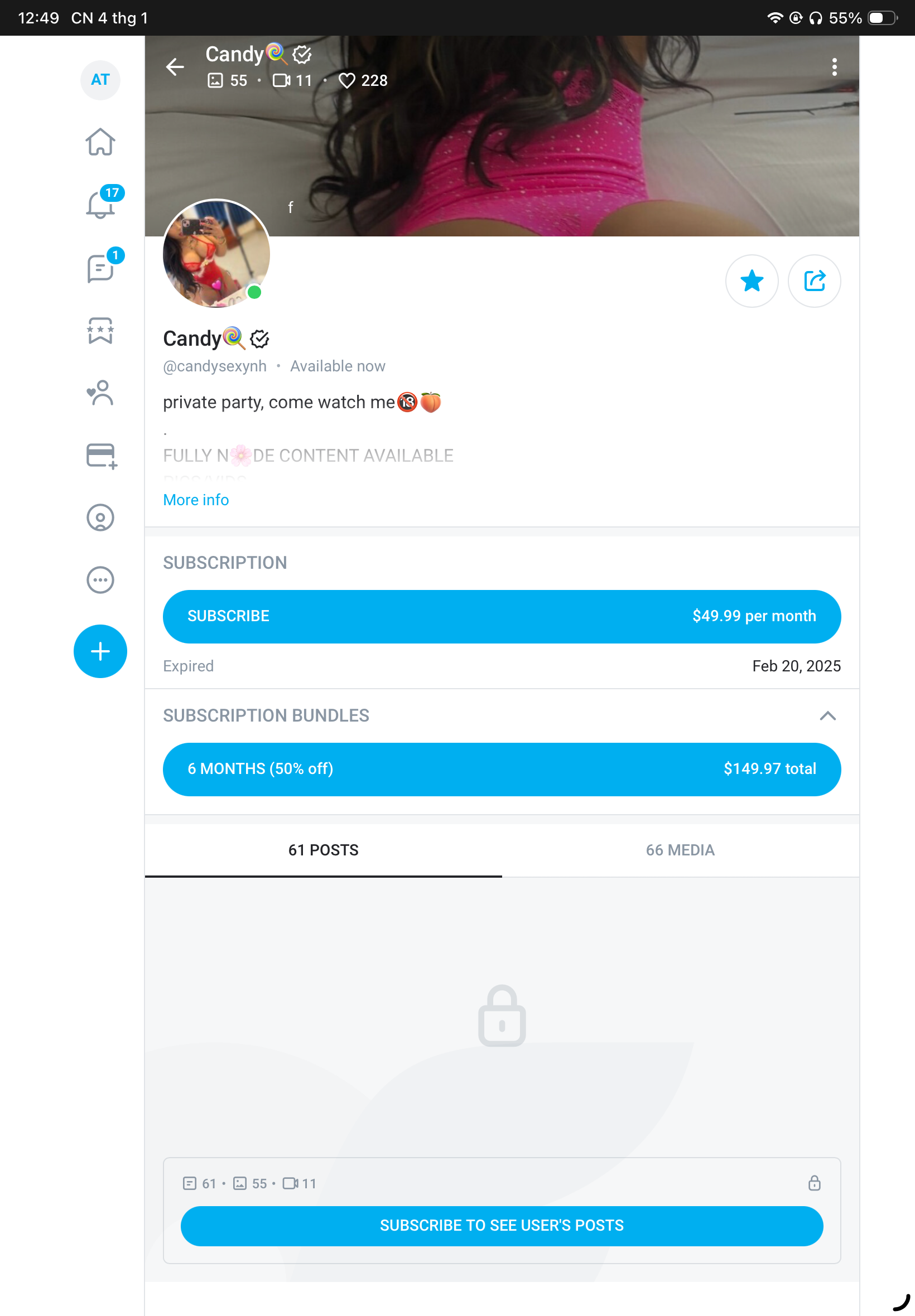Expand bio with More info
The image size is (915, 1316).
click(x=195, y=500)
